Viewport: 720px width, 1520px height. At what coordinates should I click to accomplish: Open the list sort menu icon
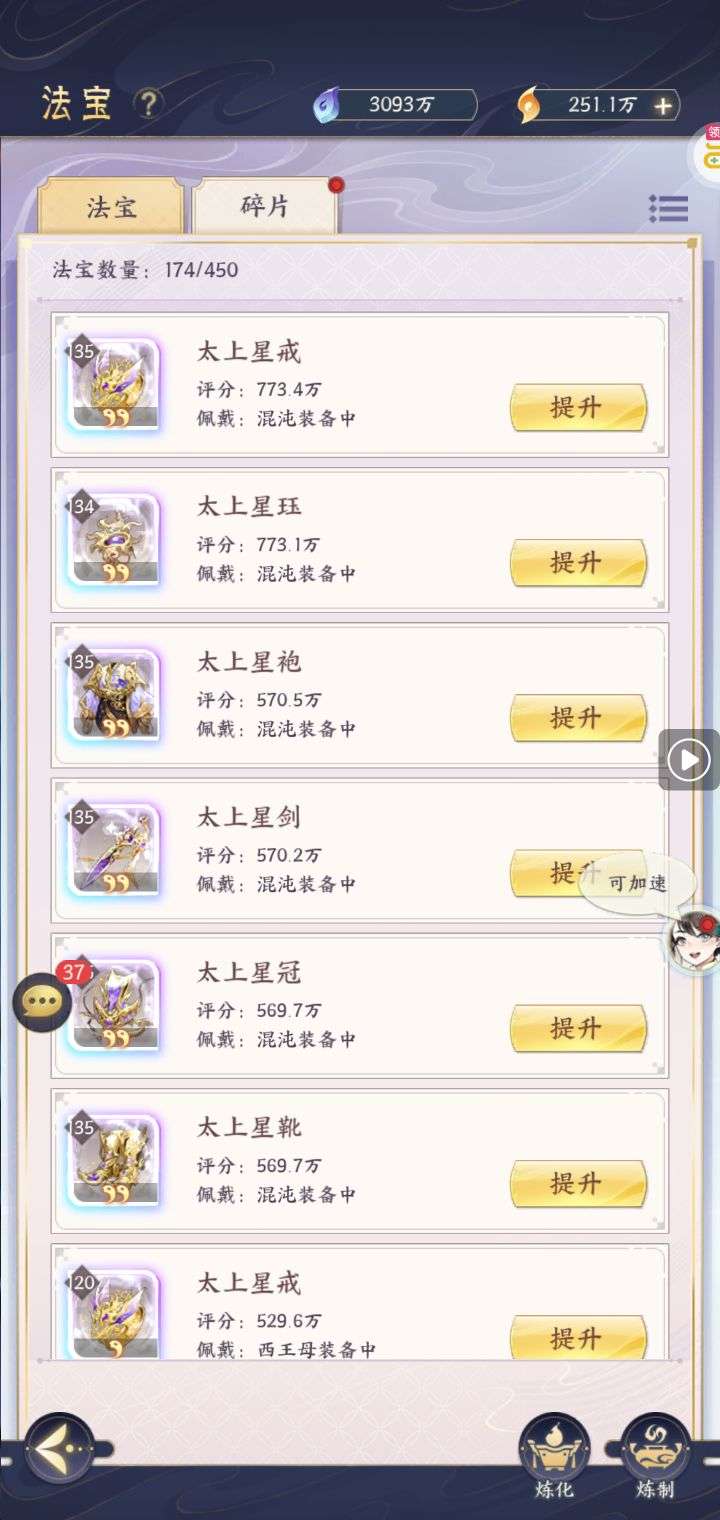click(x=668, y=208)
